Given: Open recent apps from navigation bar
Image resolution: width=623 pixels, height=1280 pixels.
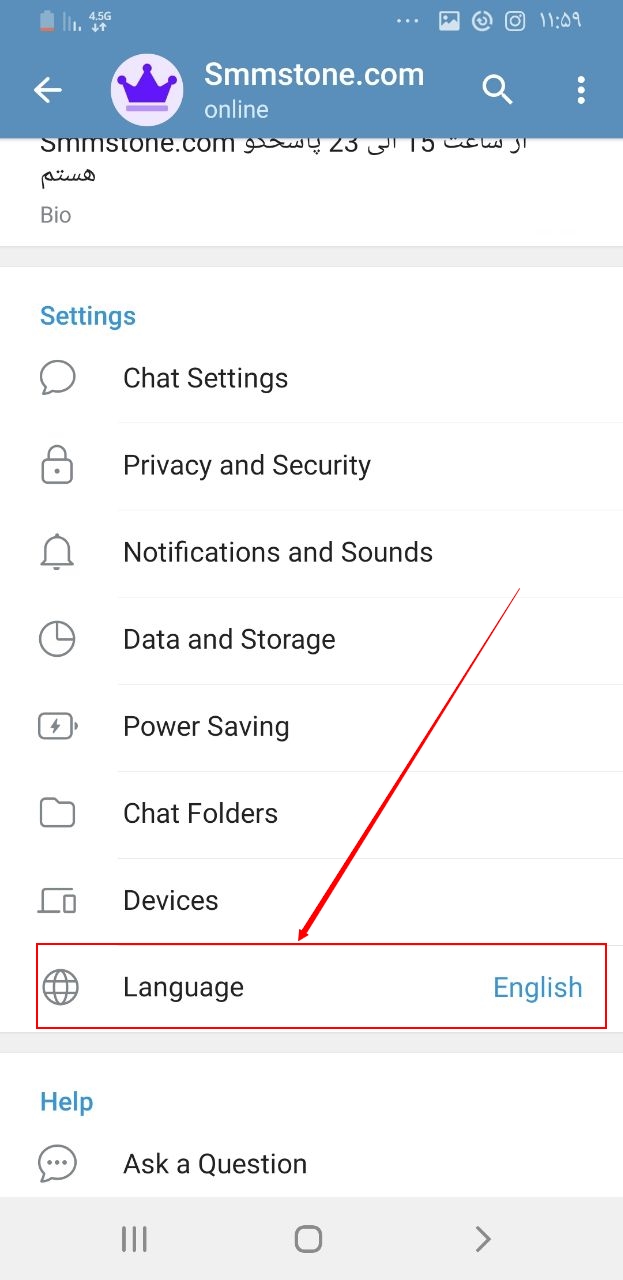Looking at the screenshot, I should coord(134,1239).
